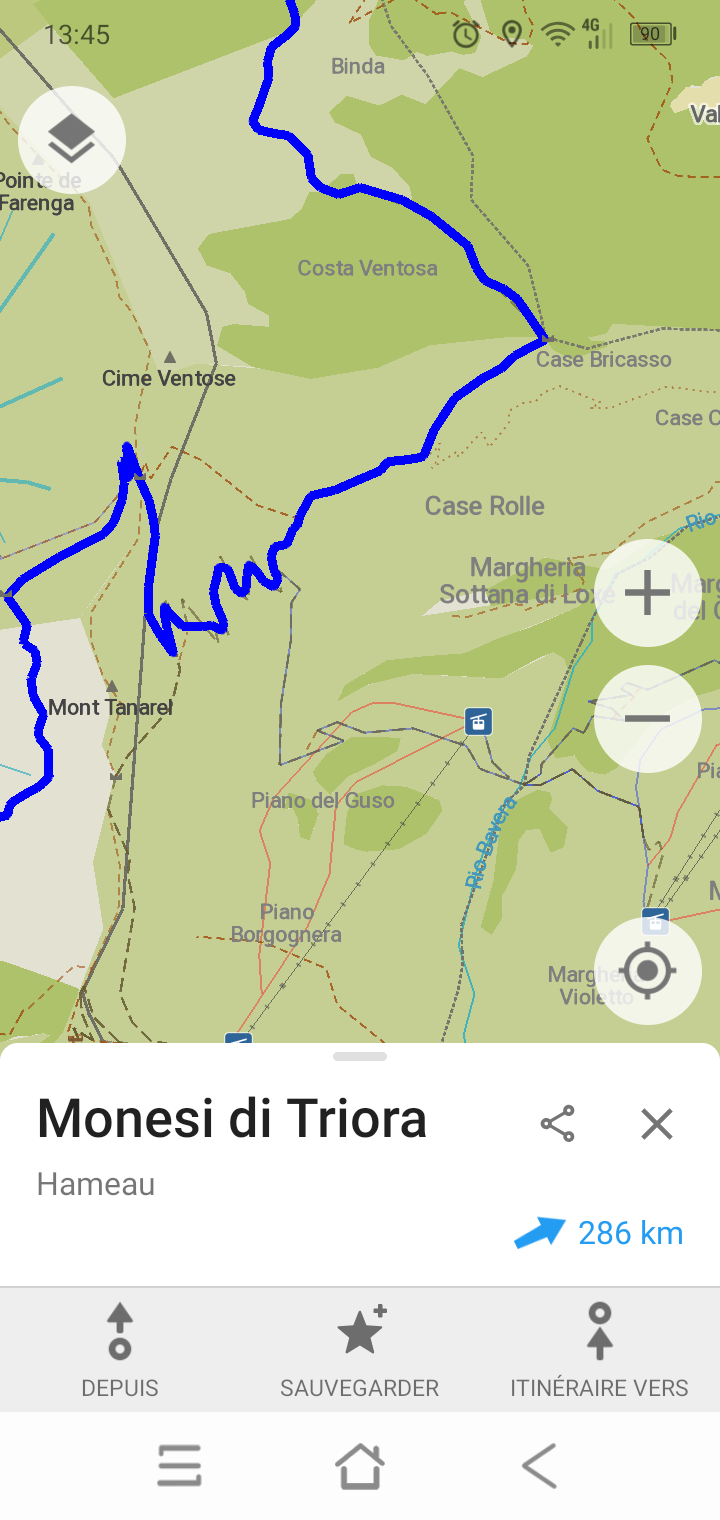The image size is (720, 1520).
Task: Close the Monesi di Triora info card
Action: tap(657, 1123)
